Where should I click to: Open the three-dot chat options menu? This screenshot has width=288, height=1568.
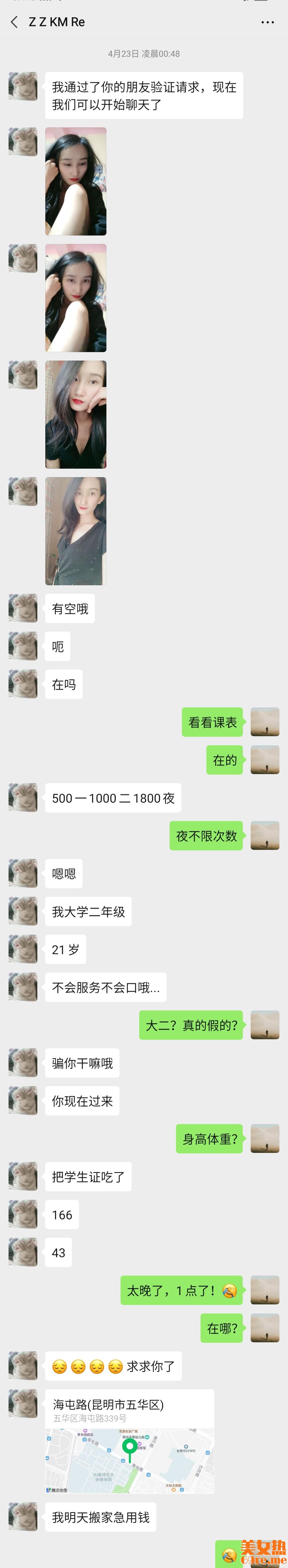267,22
